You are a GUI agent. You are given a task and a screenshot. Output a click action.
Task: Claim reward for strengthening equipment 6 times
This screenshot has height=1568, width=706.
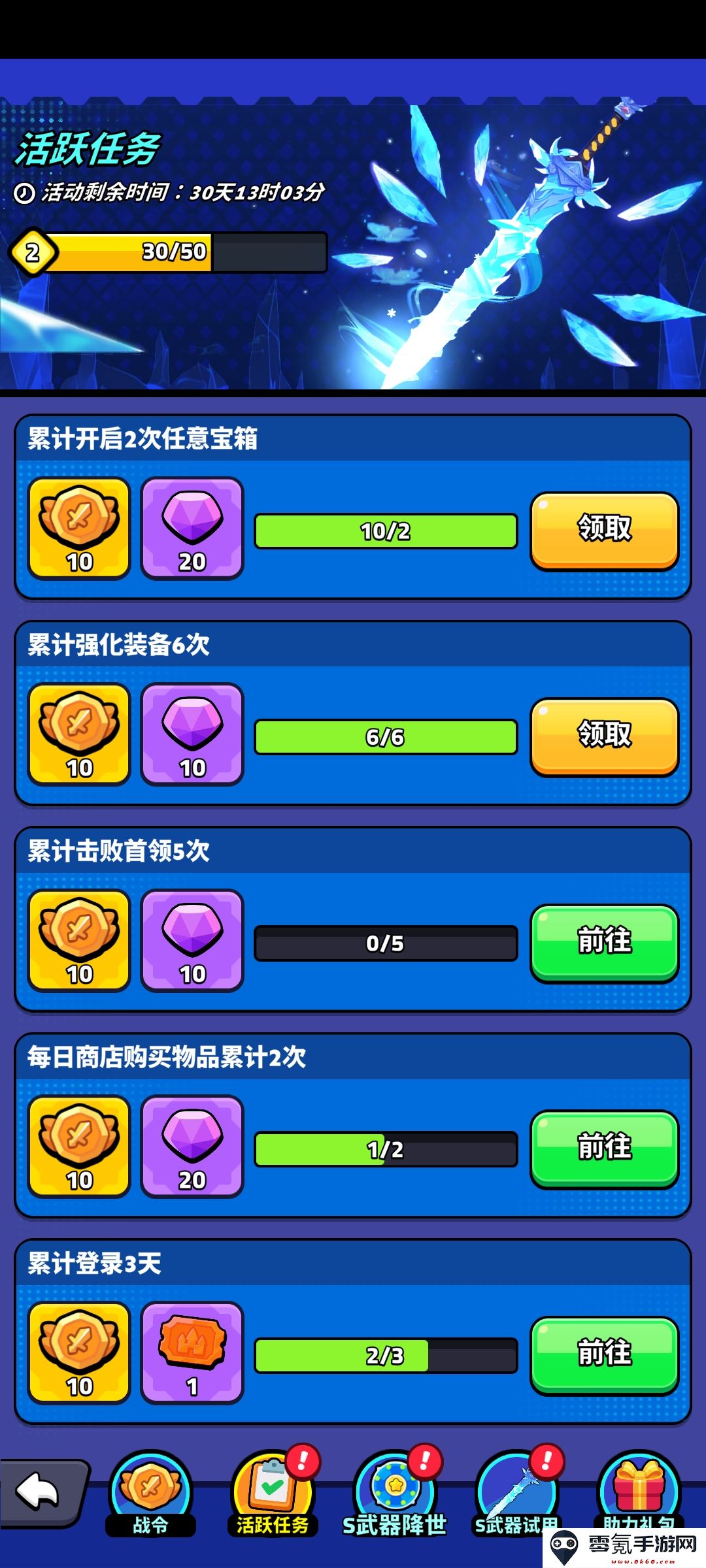pyautogui.click(x=604, y=736)
